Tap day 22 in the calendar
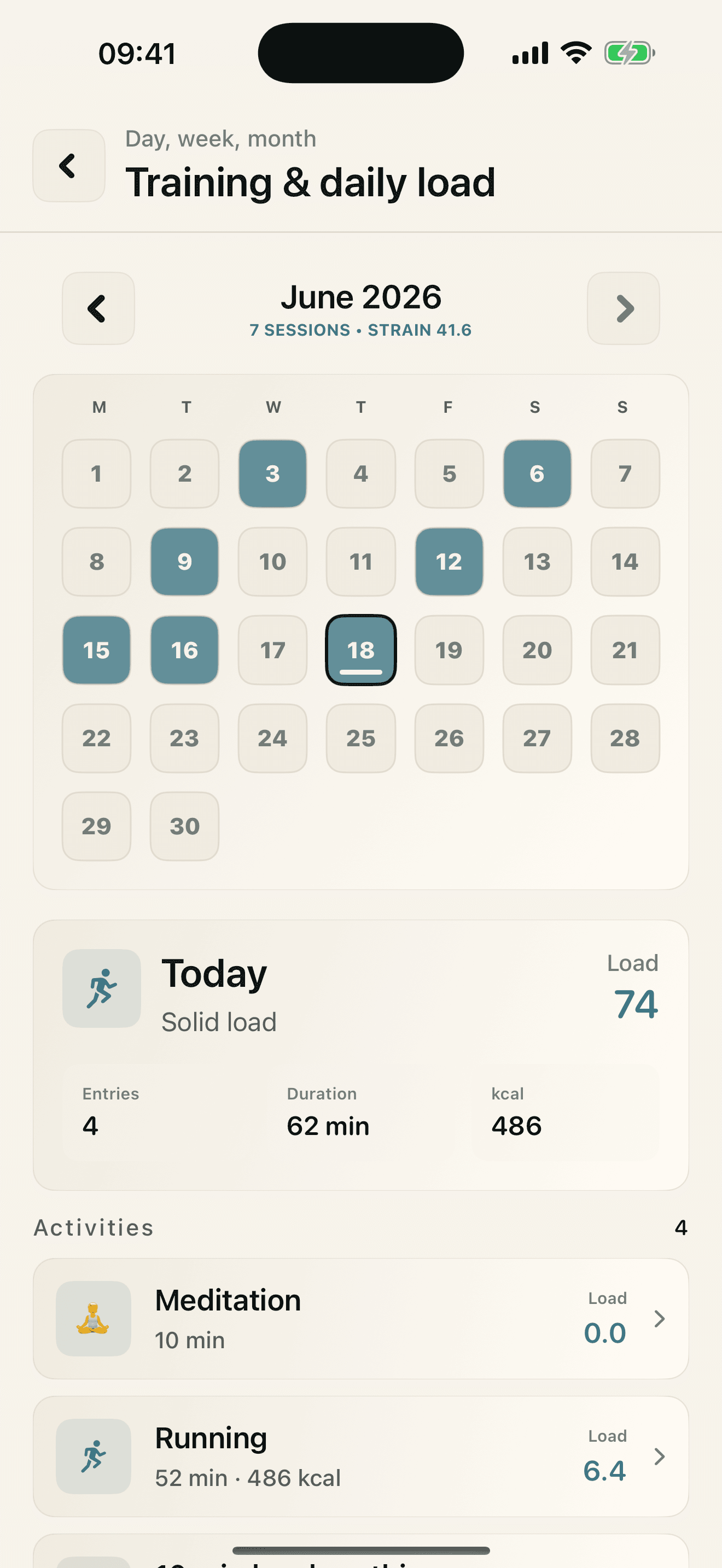Image resolution: width=722 pixels, height=1568 pixels. click(96, 738)
